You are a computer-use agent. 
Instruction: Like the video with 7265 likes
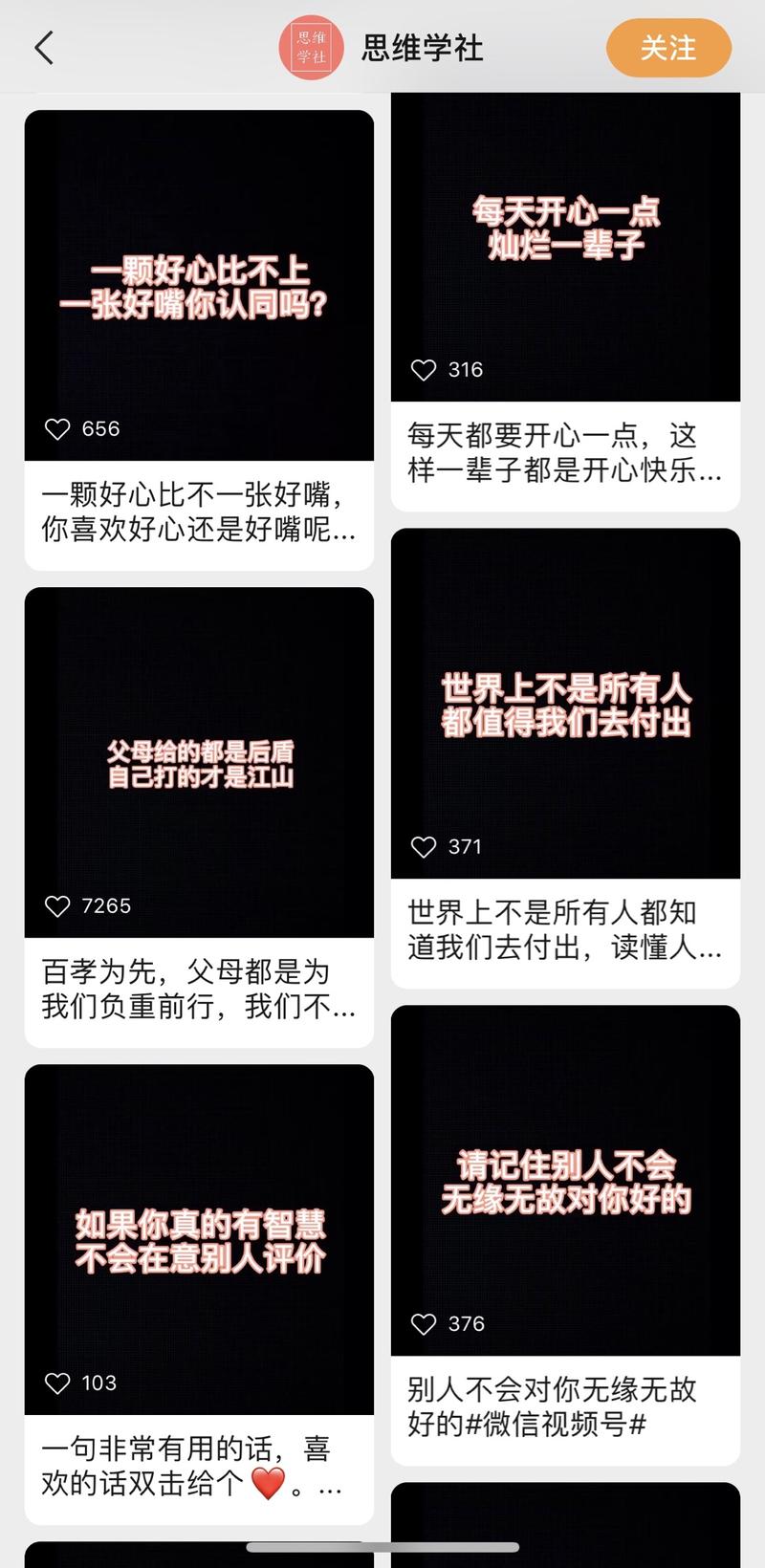[x=57, y=906]
